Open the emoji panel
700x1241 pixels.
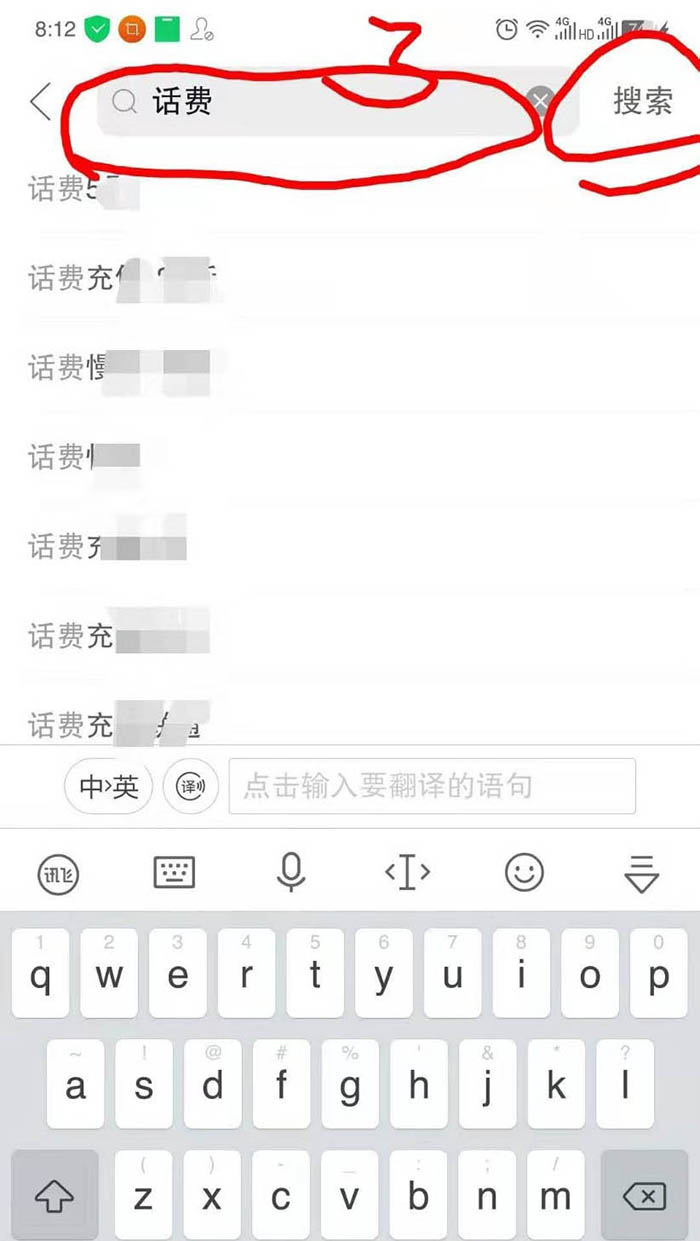[x=524, y=873]
